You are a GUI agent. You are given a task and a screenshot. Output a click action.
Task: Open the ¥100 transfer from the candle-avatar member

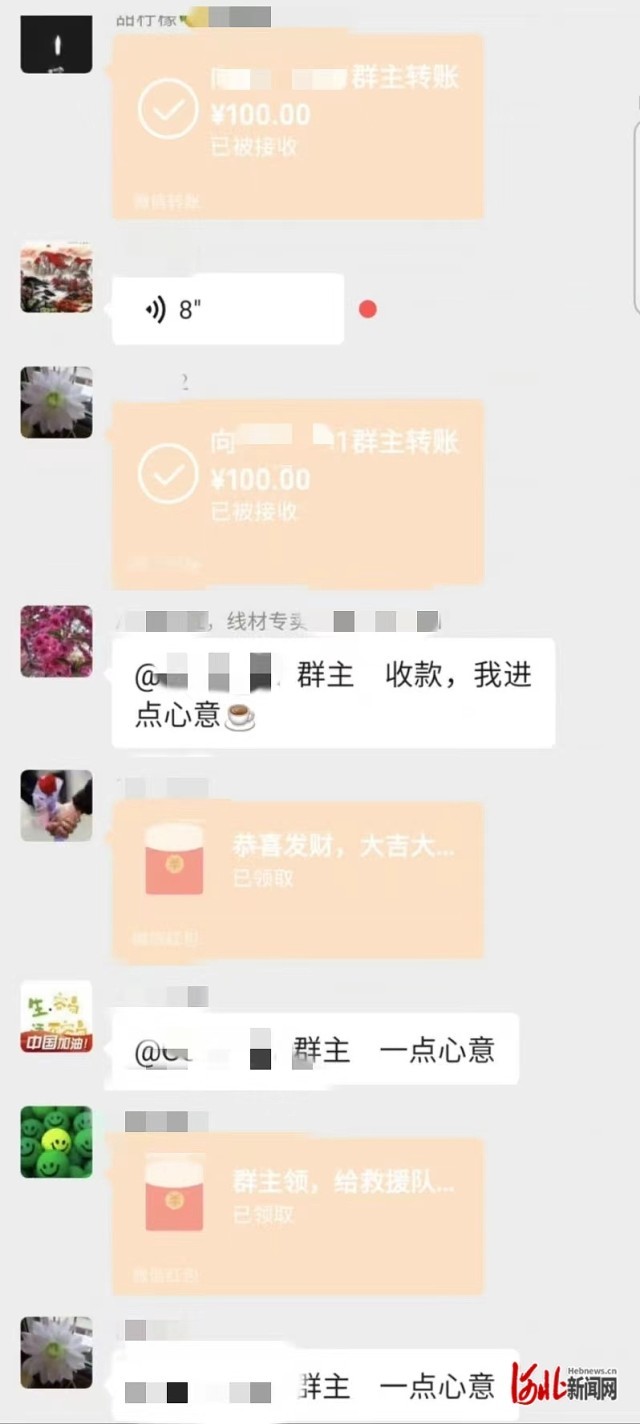297,125
